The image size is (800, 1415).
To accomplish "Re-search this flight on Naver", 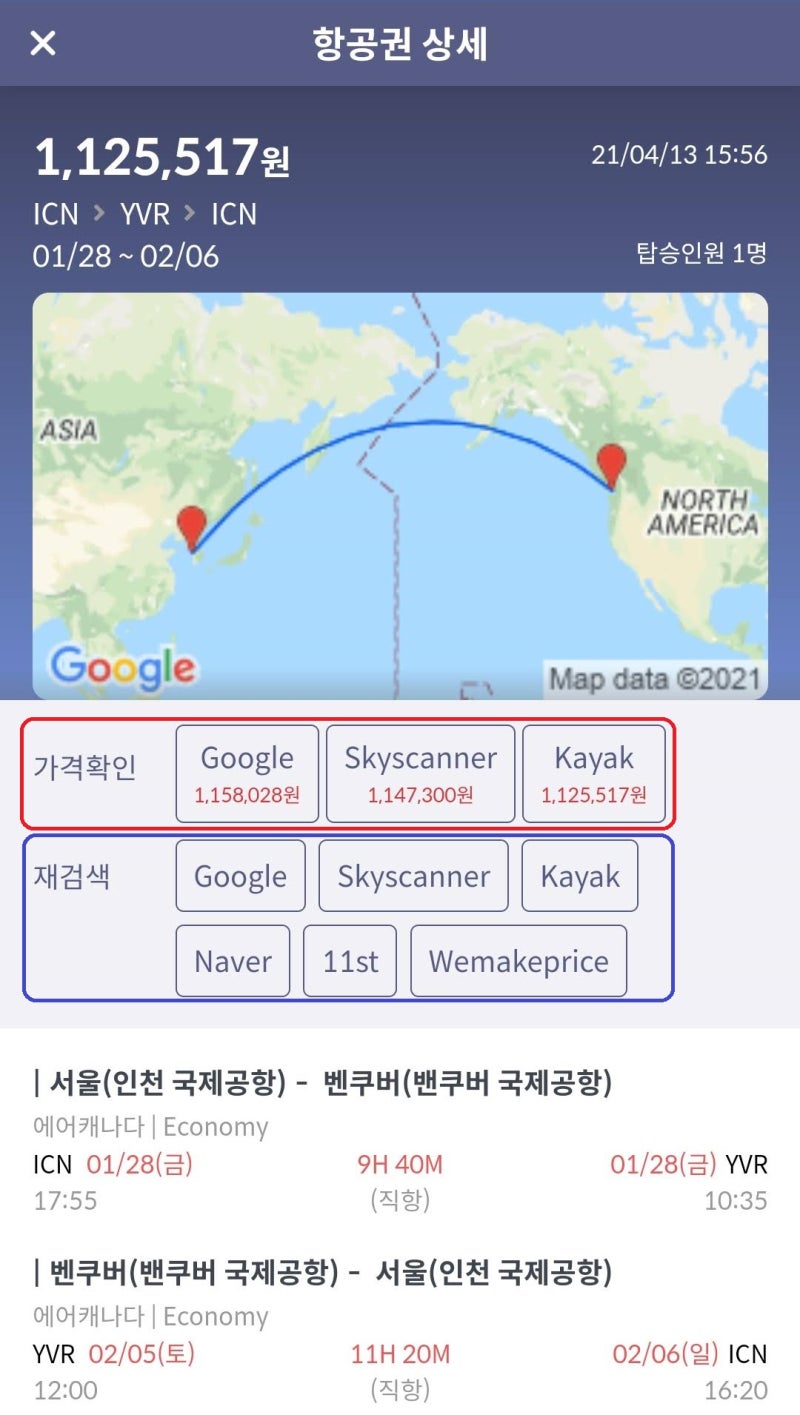I will point(233,961).
